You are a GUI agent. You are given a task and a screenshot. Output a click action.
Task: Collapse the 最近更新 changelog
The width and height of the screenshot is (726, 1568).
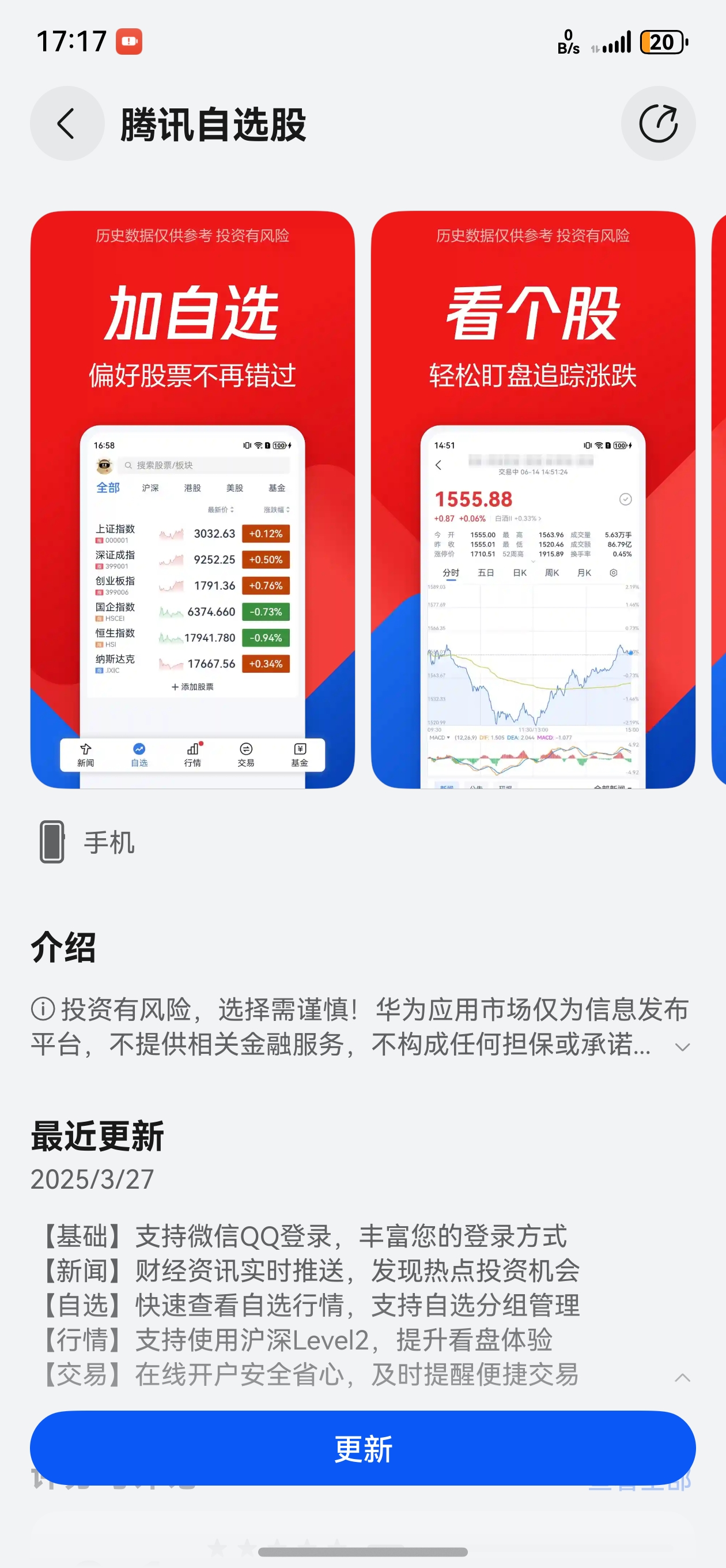click(x=682, y=1377)
